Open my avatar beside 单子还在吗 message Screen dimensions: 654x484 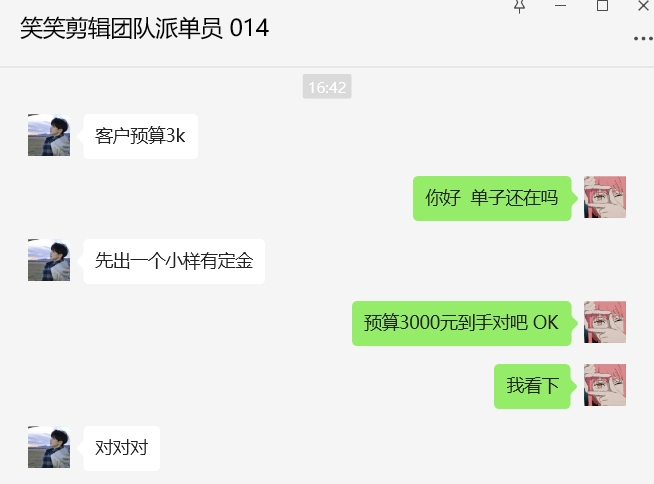click(x=605, y=197)
